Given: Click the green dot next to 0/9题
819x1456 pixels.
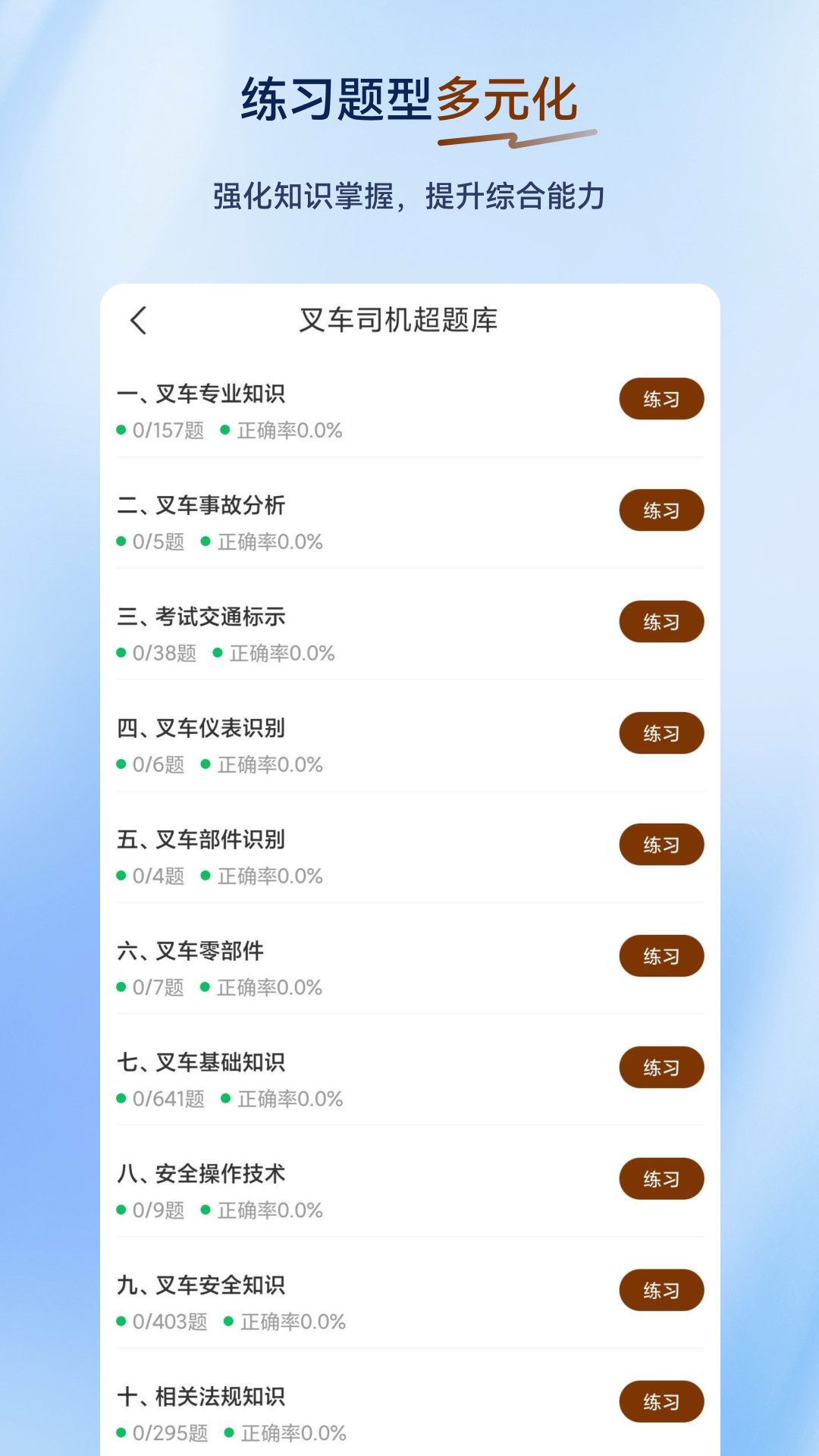Looking at the screenshot, I should coord(120,1210).
